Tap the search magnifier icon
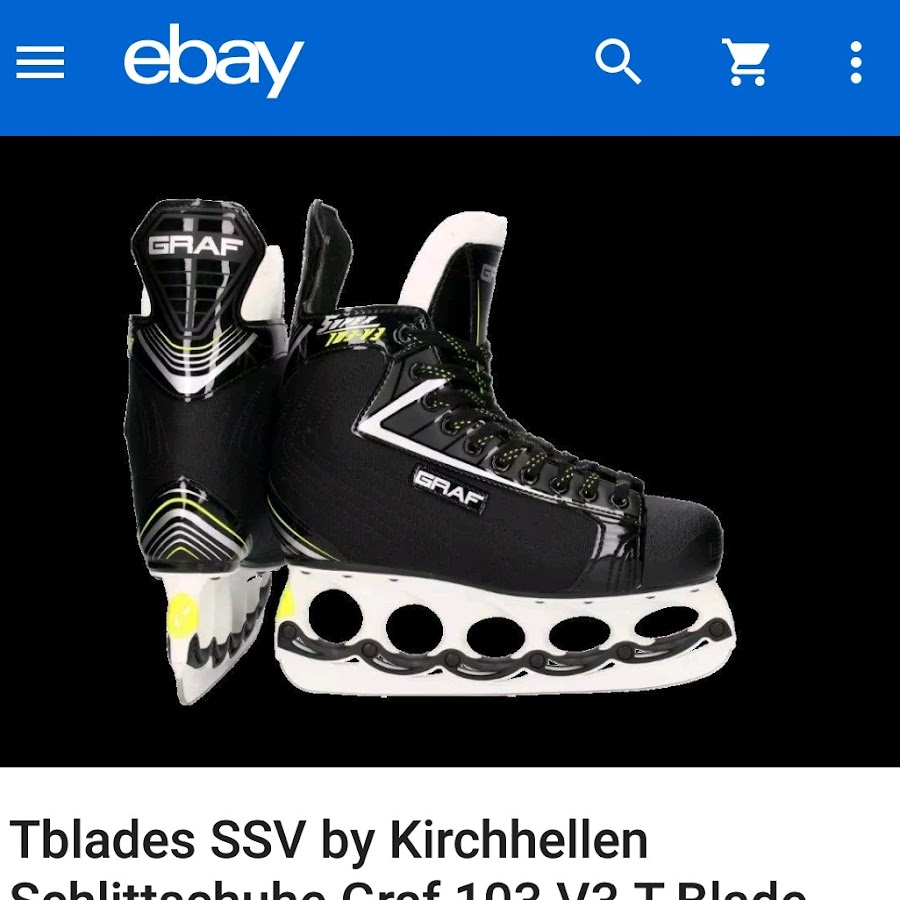 click(x=618, y=63)
